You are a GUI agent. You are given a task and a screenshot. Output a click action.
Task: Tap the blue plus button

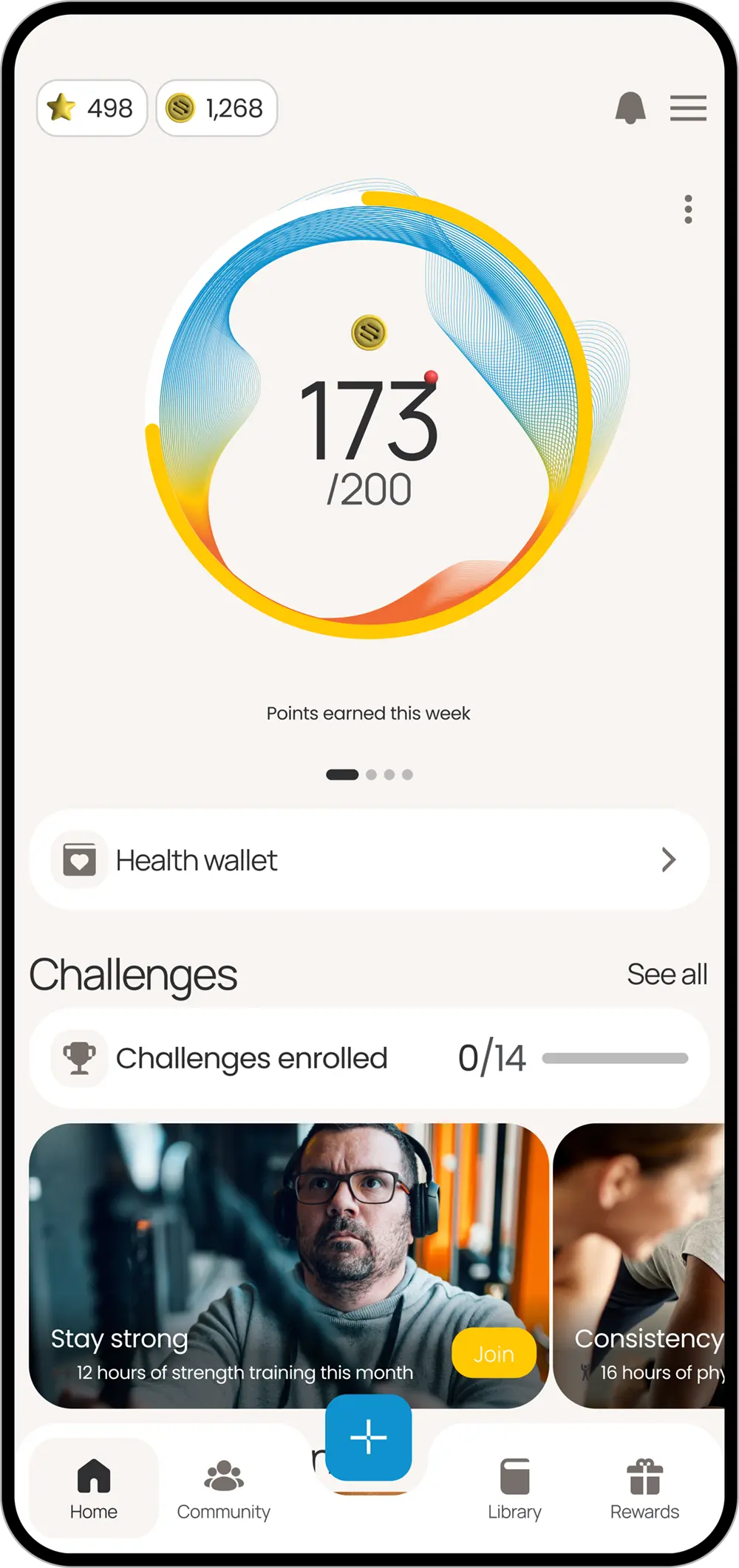[x=368, y=1437]
